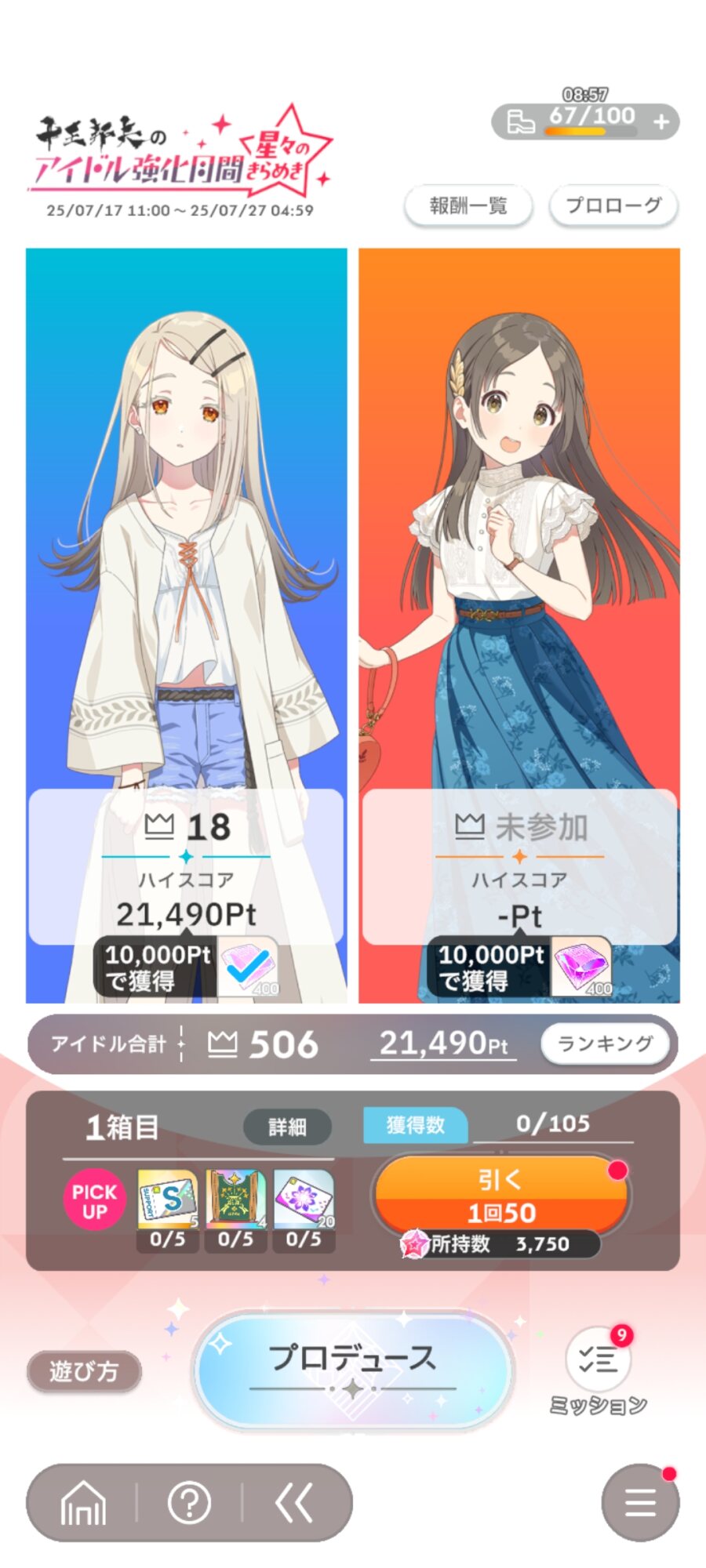Tap the 引く 1回50 draw button
Viewport: 706px width, 1568px height.
[500, 1196]
